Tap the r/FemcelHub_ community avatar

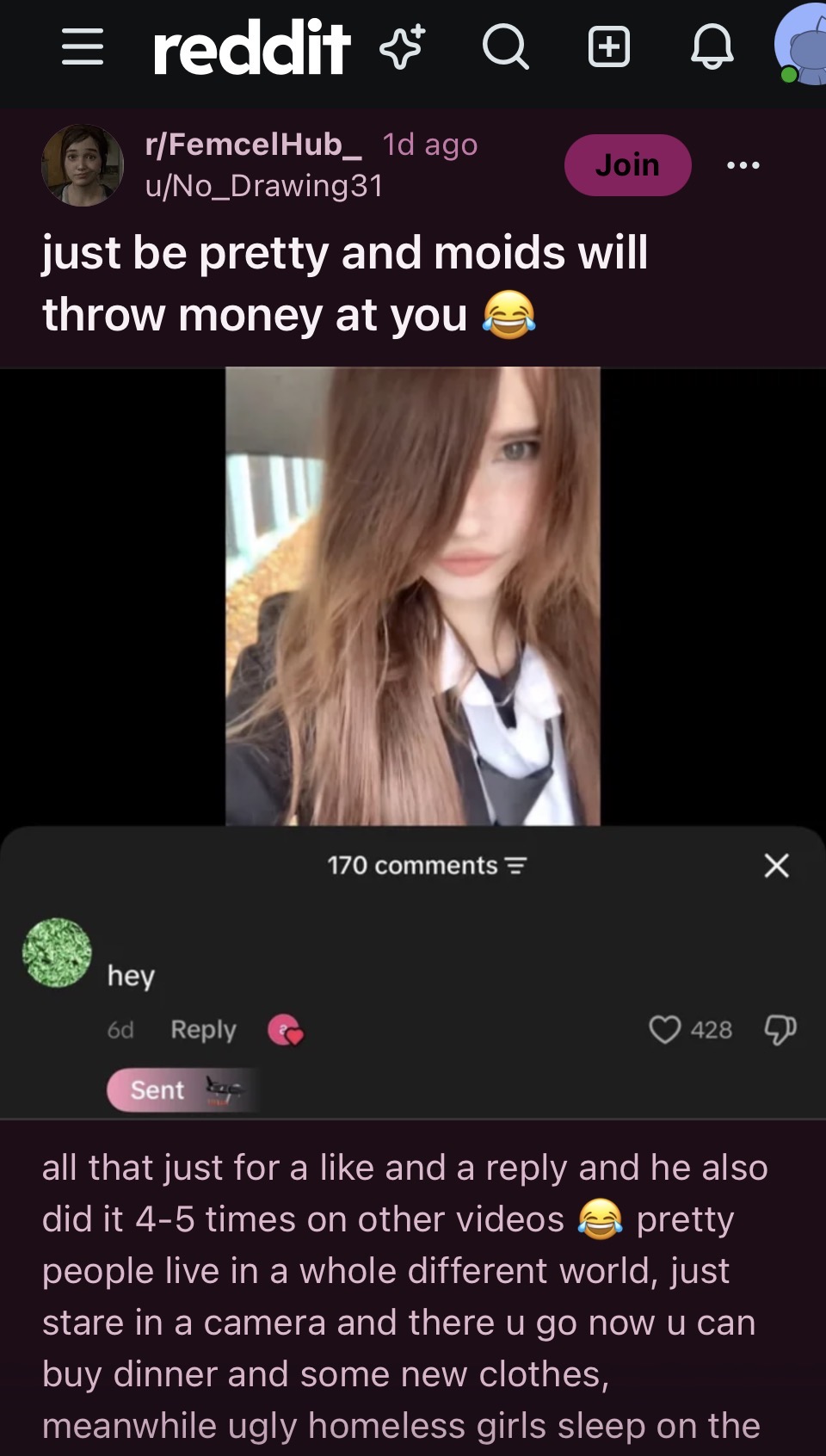[x=83, y=165]
